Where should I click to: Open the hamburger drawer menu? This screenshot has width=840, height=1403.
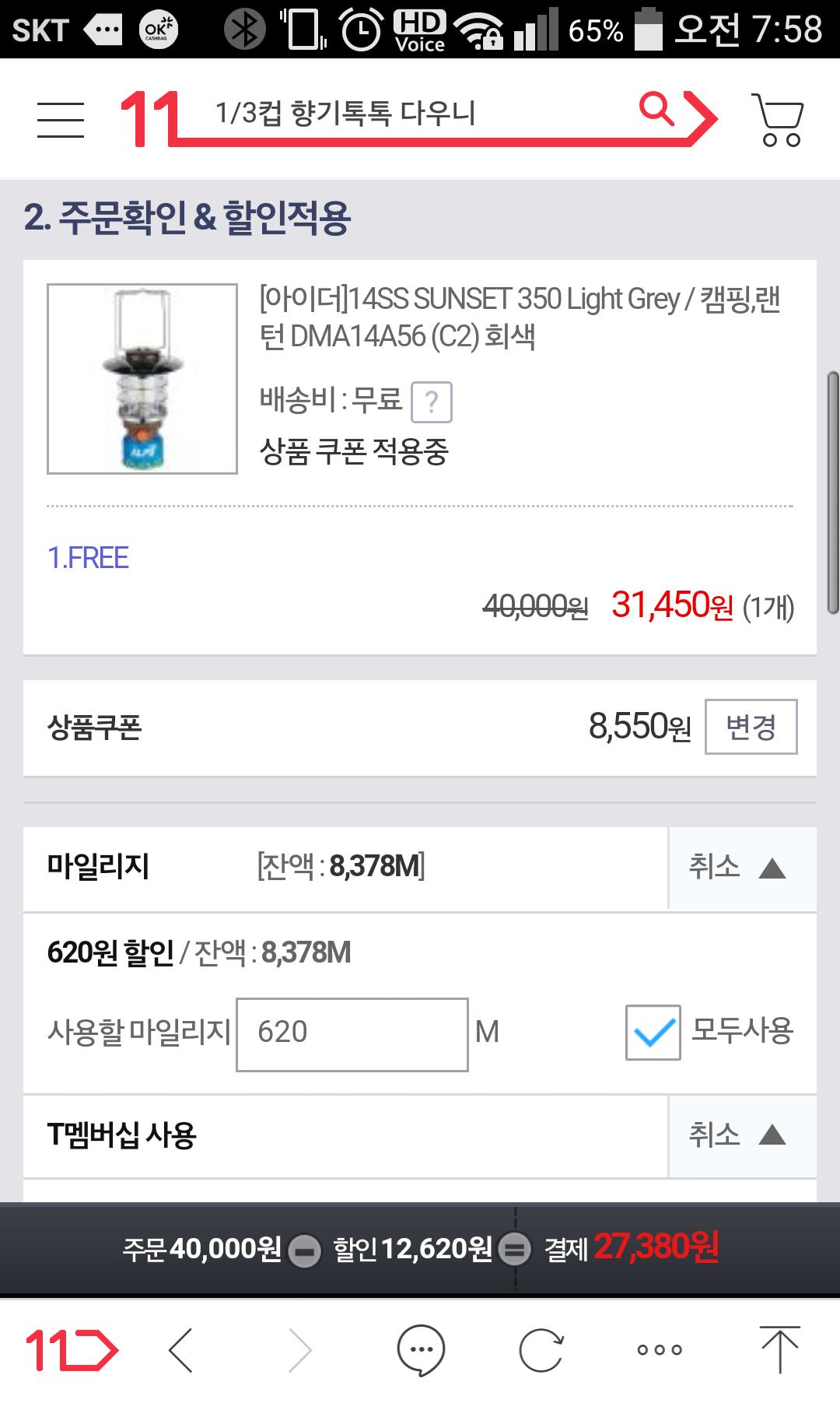[61, 120]
